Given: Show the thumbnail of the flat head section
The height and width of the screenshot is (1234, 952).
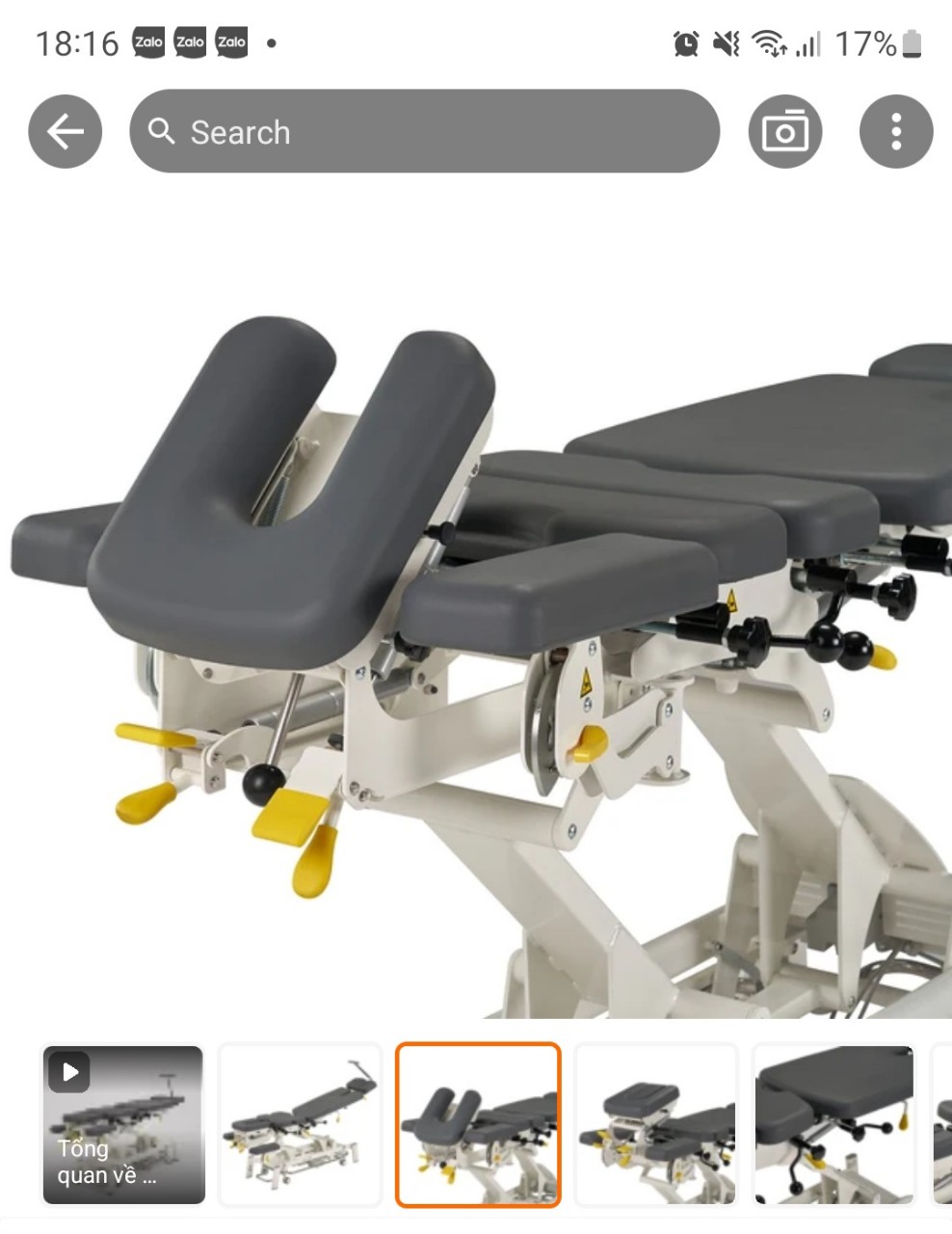Looking at the screenshot, I should tap(655, 1124).
